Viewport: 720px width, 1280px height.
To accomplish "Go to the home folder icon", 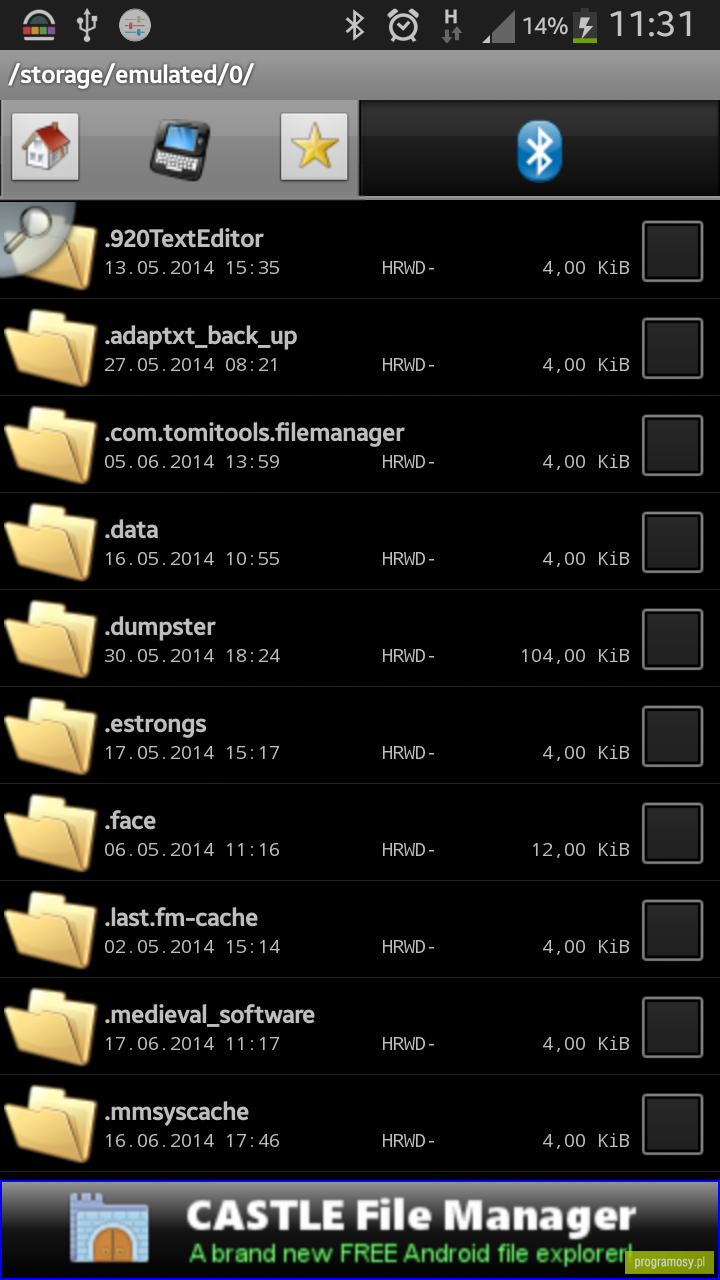I will [45, 147].
